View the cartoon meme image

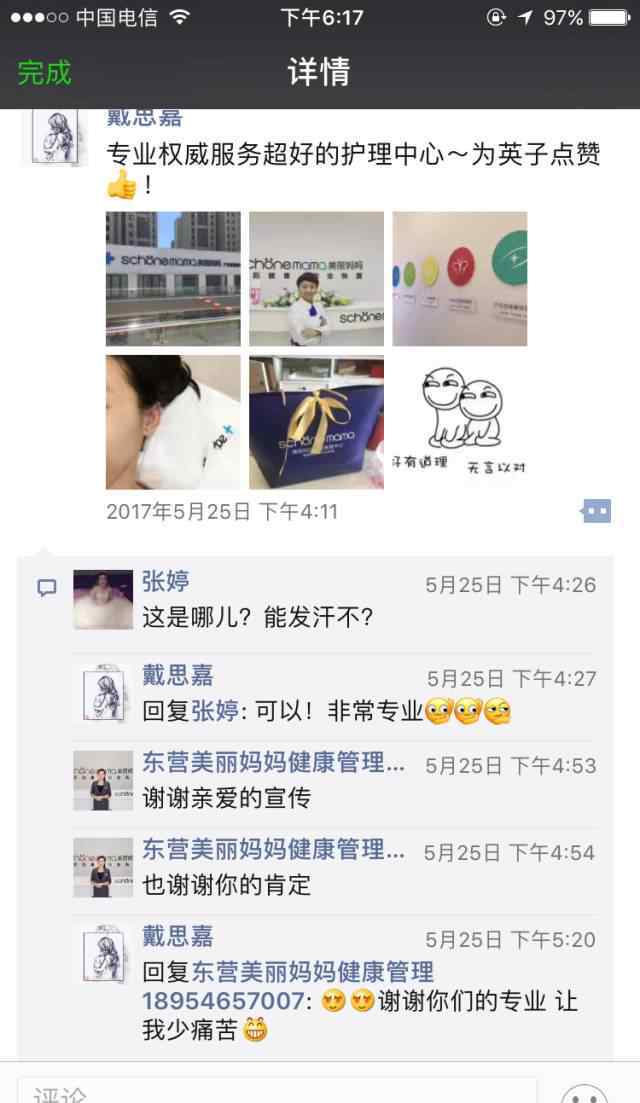point(459,421)
